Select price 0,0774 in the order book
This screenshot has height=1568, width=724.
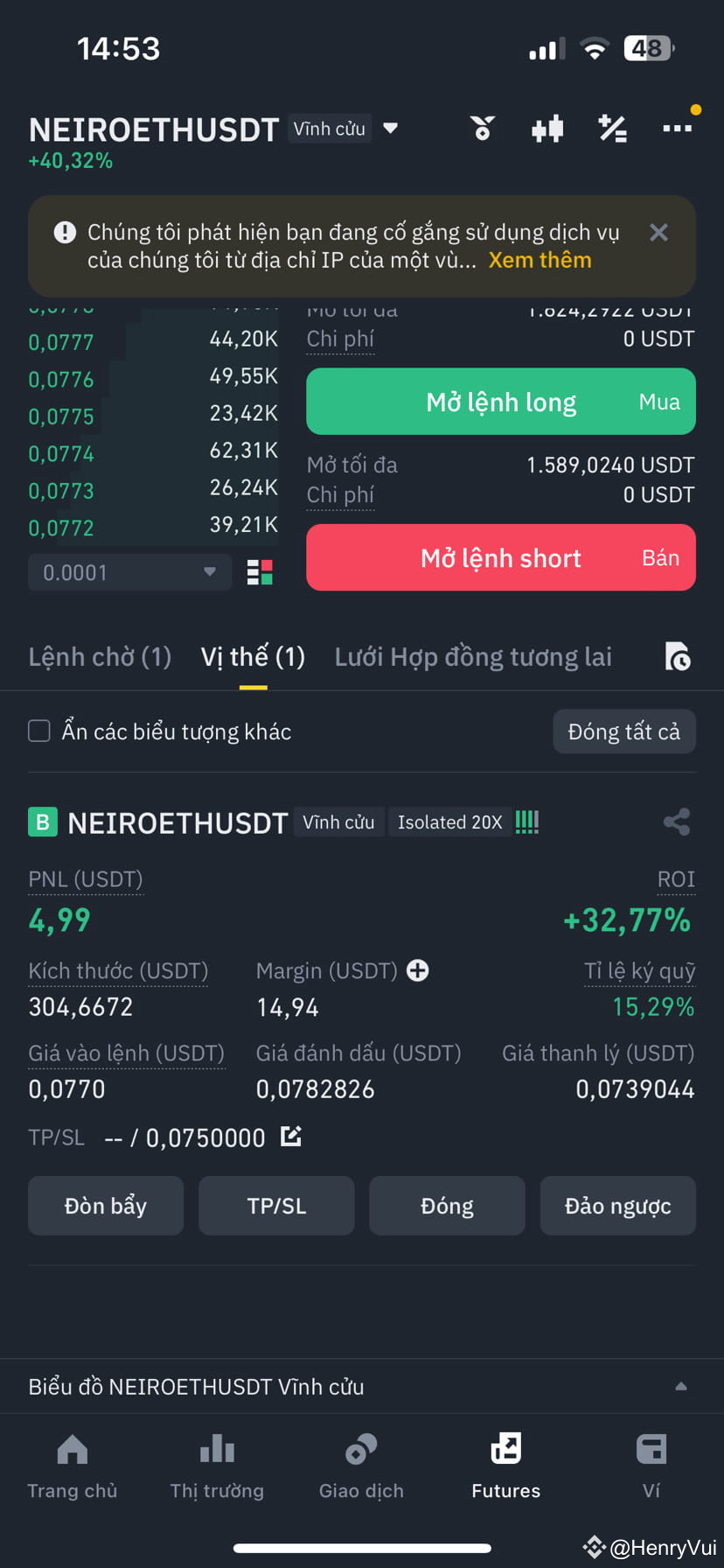tap(61, 453)
